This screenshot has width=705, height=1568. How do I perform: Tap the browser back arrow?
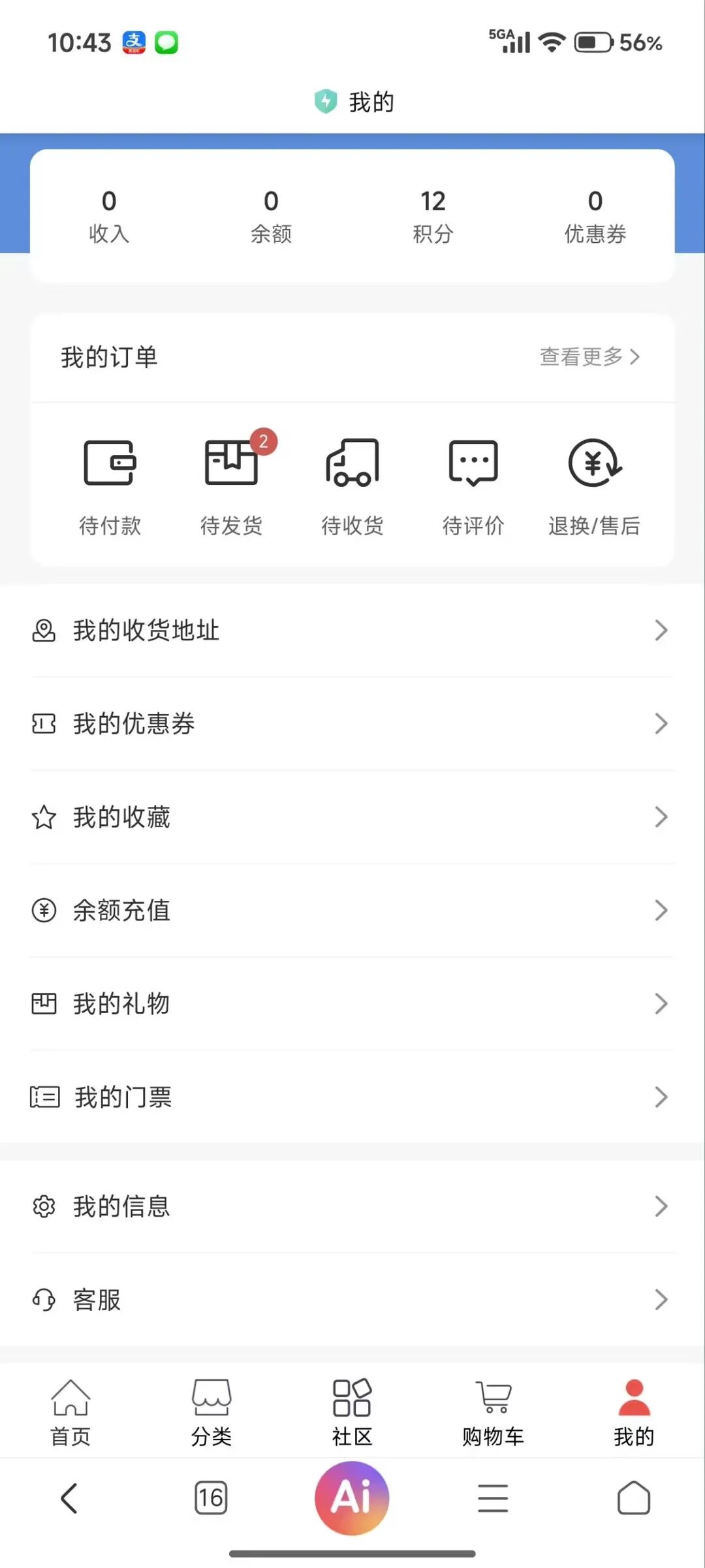point(69,1498)
